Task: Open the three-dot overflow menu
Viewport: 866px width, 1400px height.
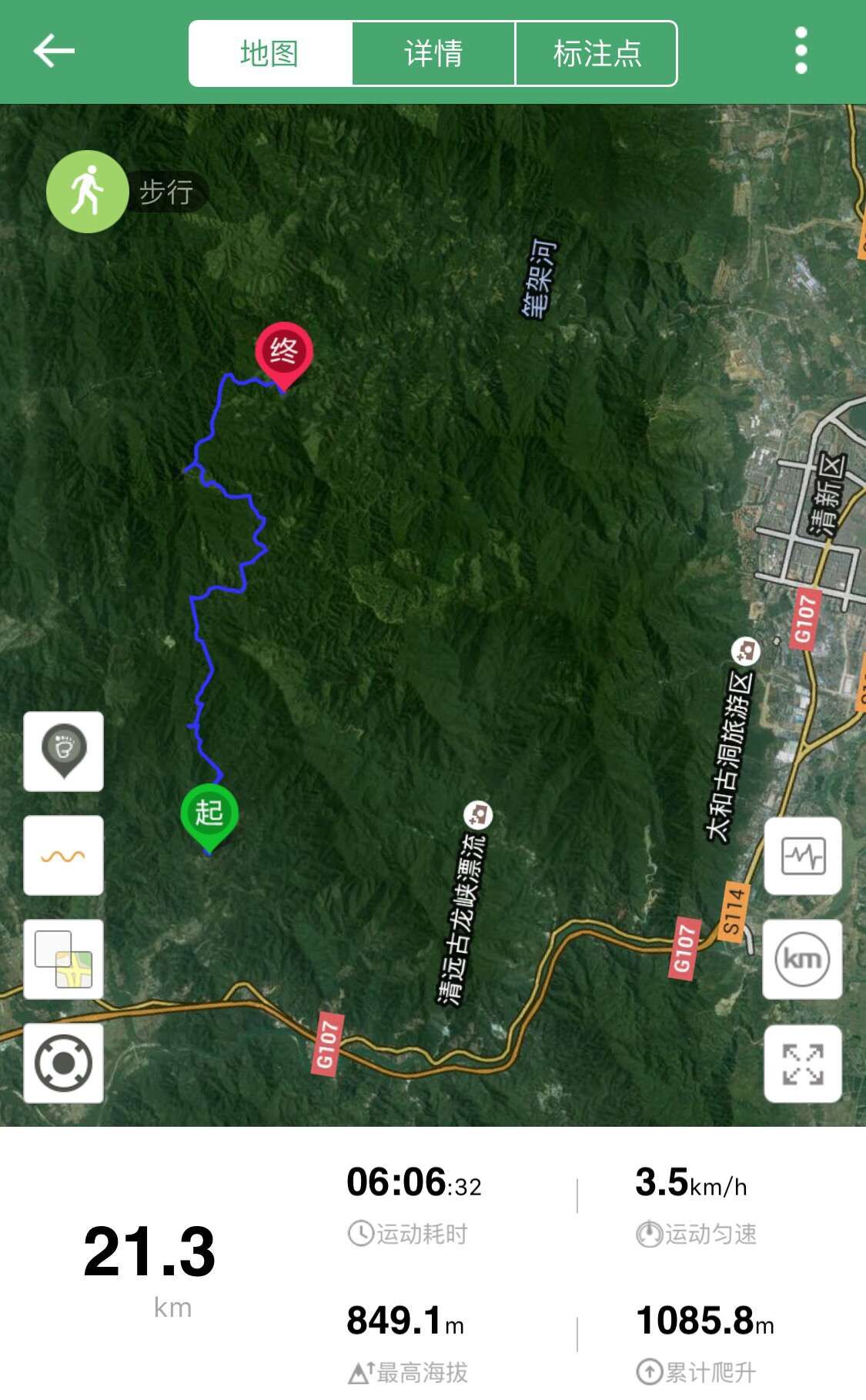Action: [801, 52]
